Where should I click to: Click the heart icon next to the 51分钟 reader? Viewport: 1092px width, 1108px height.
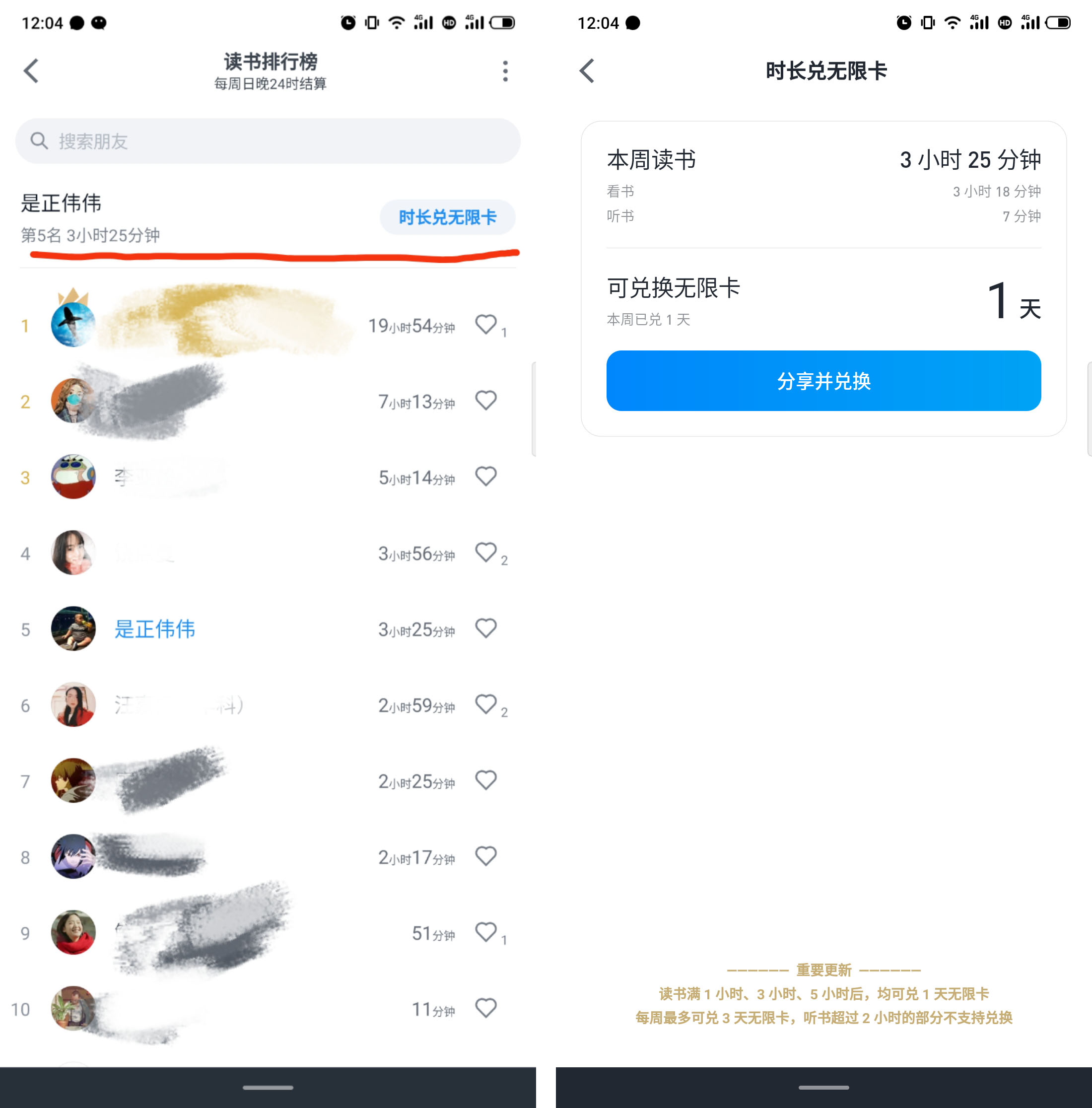[x=485, y=931]
